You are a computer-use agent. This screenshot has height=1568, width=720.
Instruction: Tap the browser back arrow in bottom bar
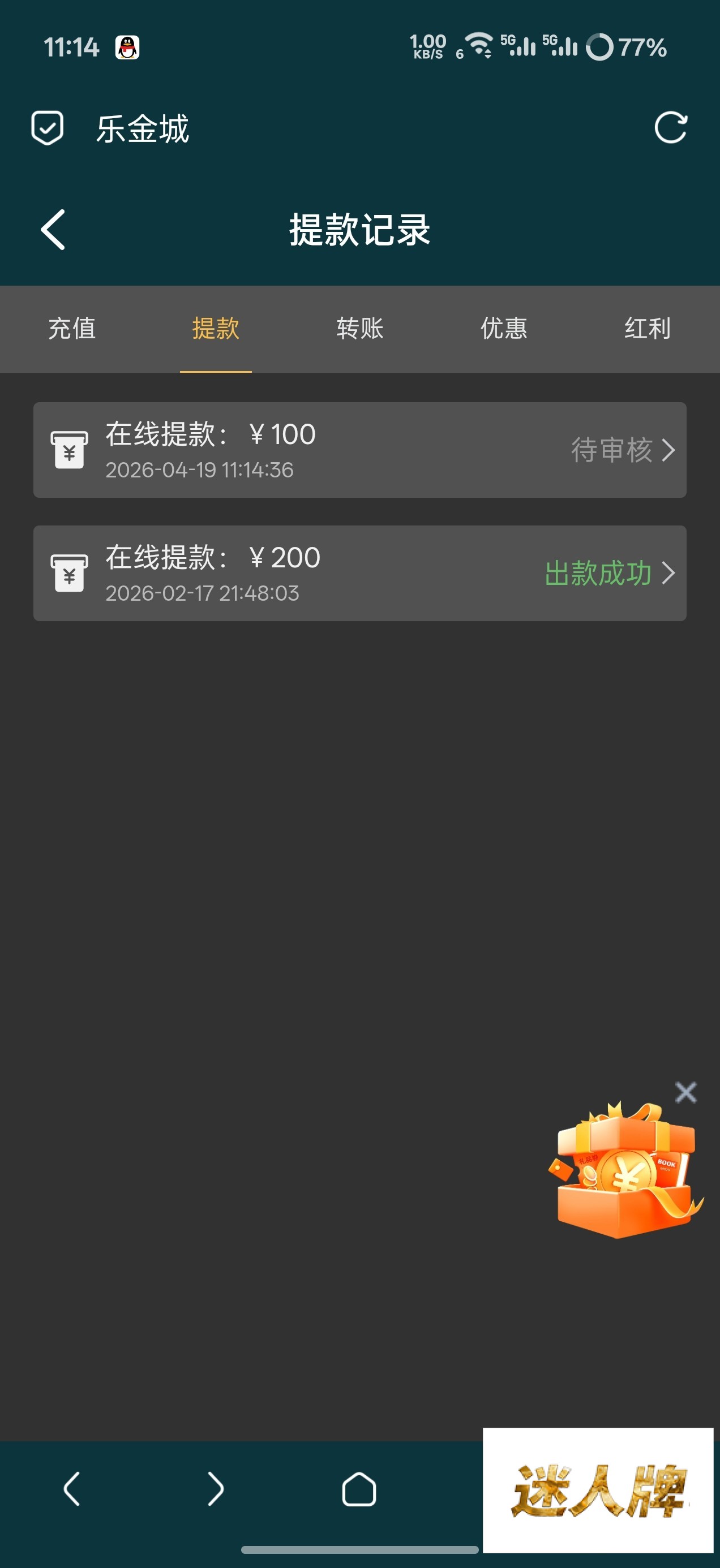(x=72, y=1489)
